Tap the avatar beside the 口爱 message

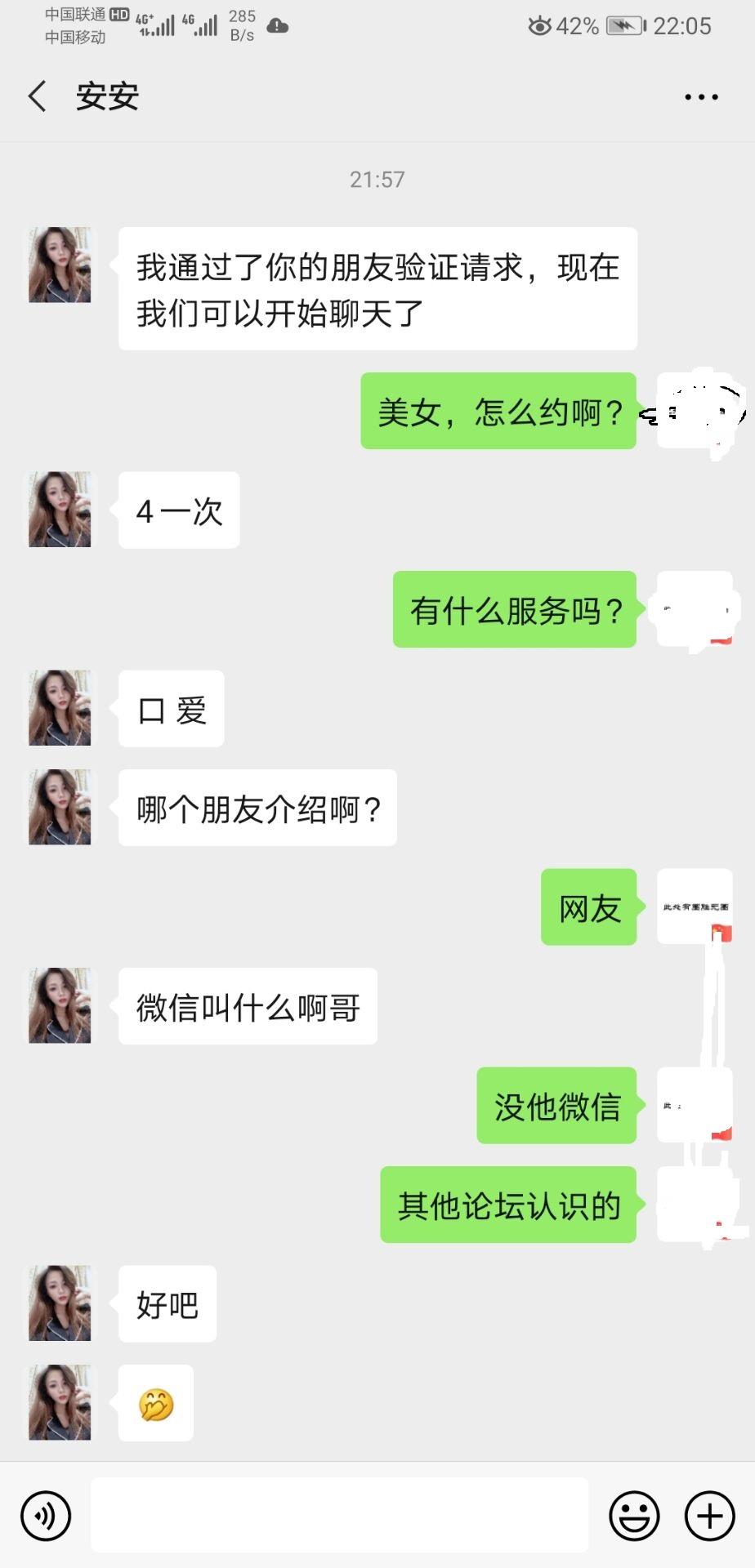60,708
